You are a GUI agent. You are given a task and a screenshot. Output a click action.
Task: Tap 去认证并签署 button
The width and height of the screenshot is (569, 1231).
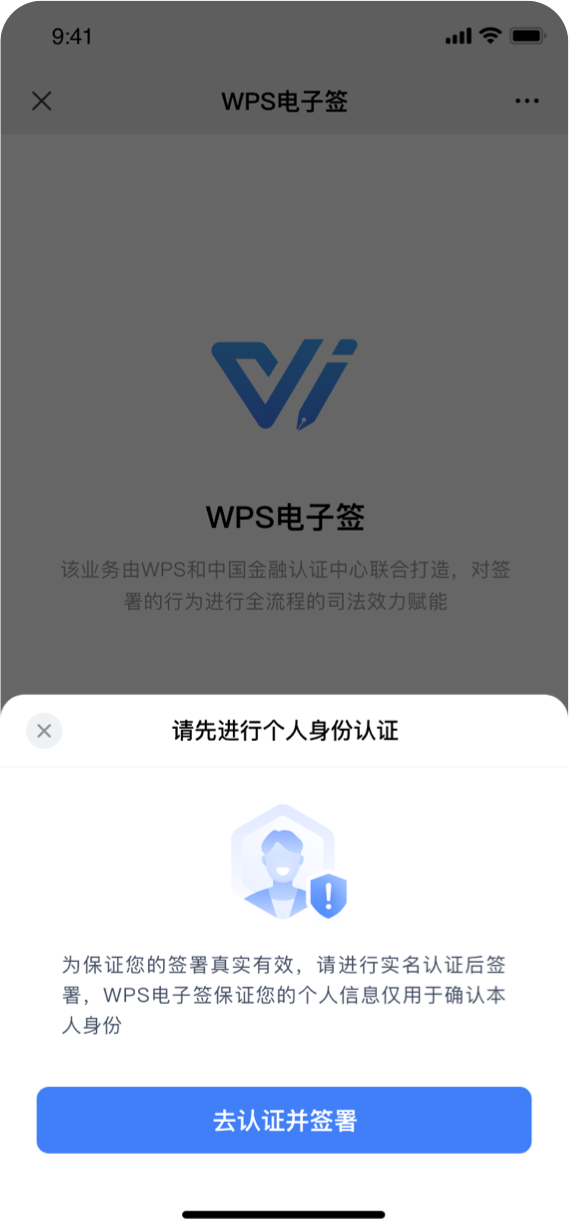[284, 1120]
